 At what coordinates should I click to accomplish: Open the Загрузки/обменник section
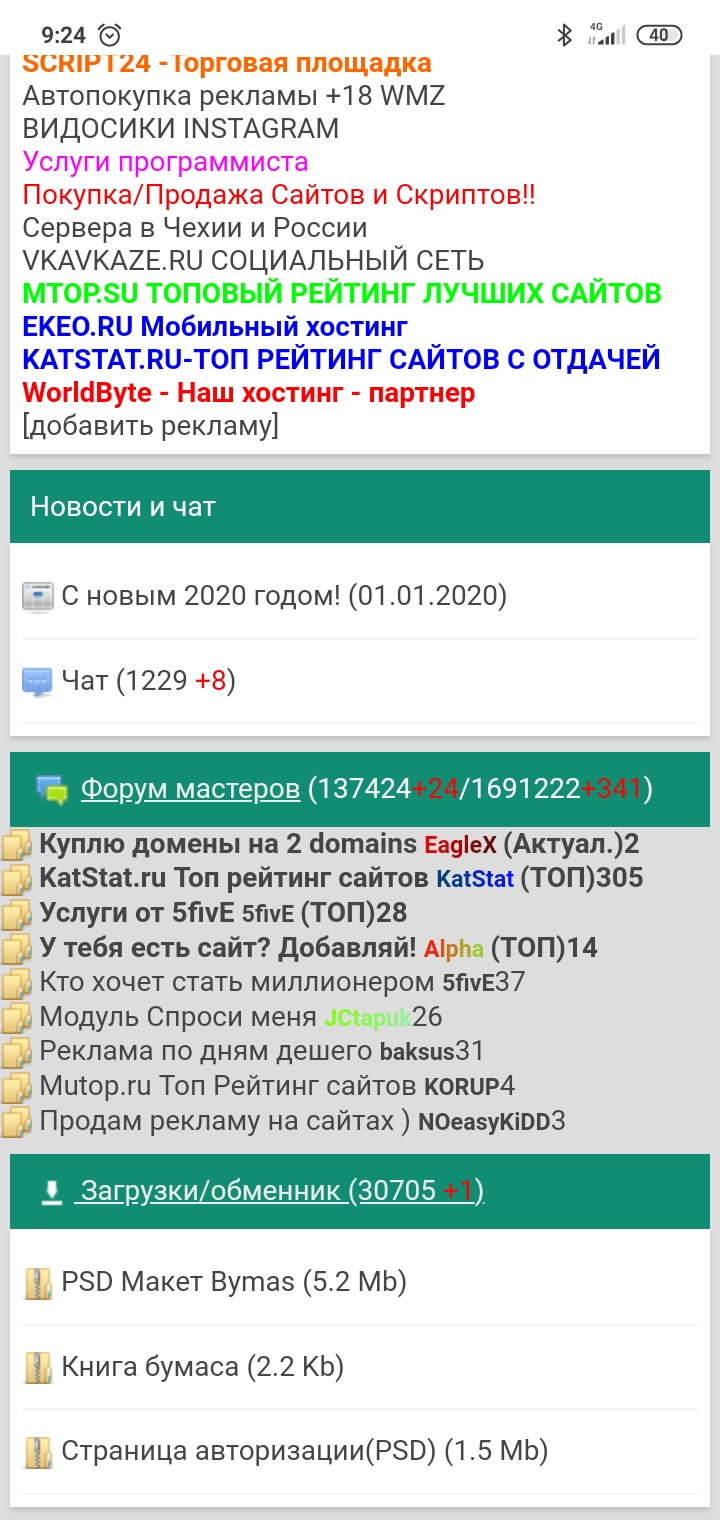click(x=281, y=1191)
